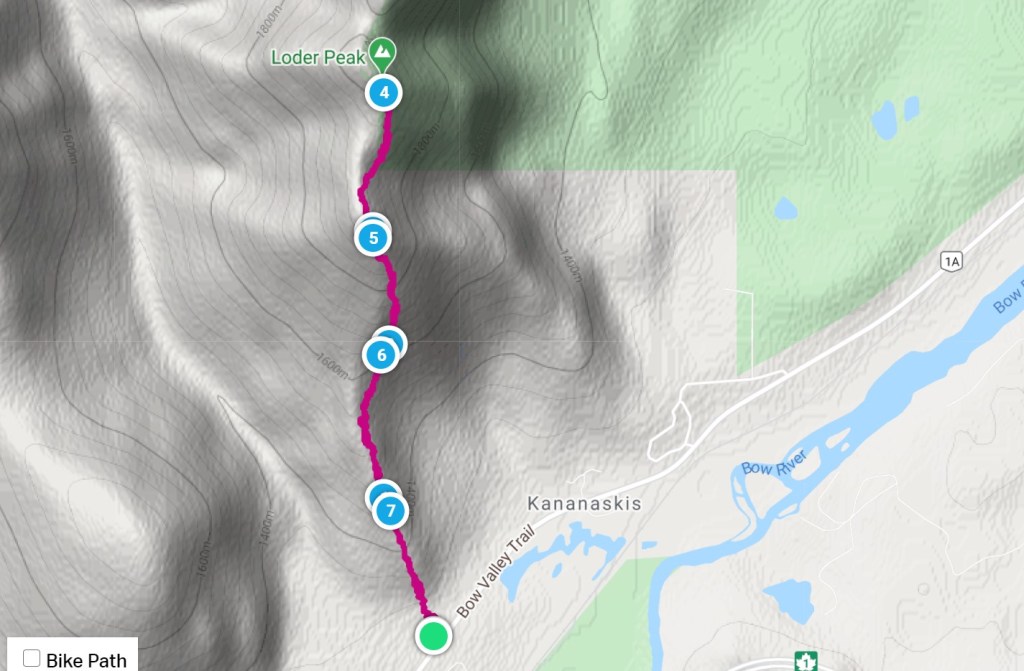Enable the Bike Path checkbox
The width and height of the screenshot is (1024, 671).
[32, 658]
